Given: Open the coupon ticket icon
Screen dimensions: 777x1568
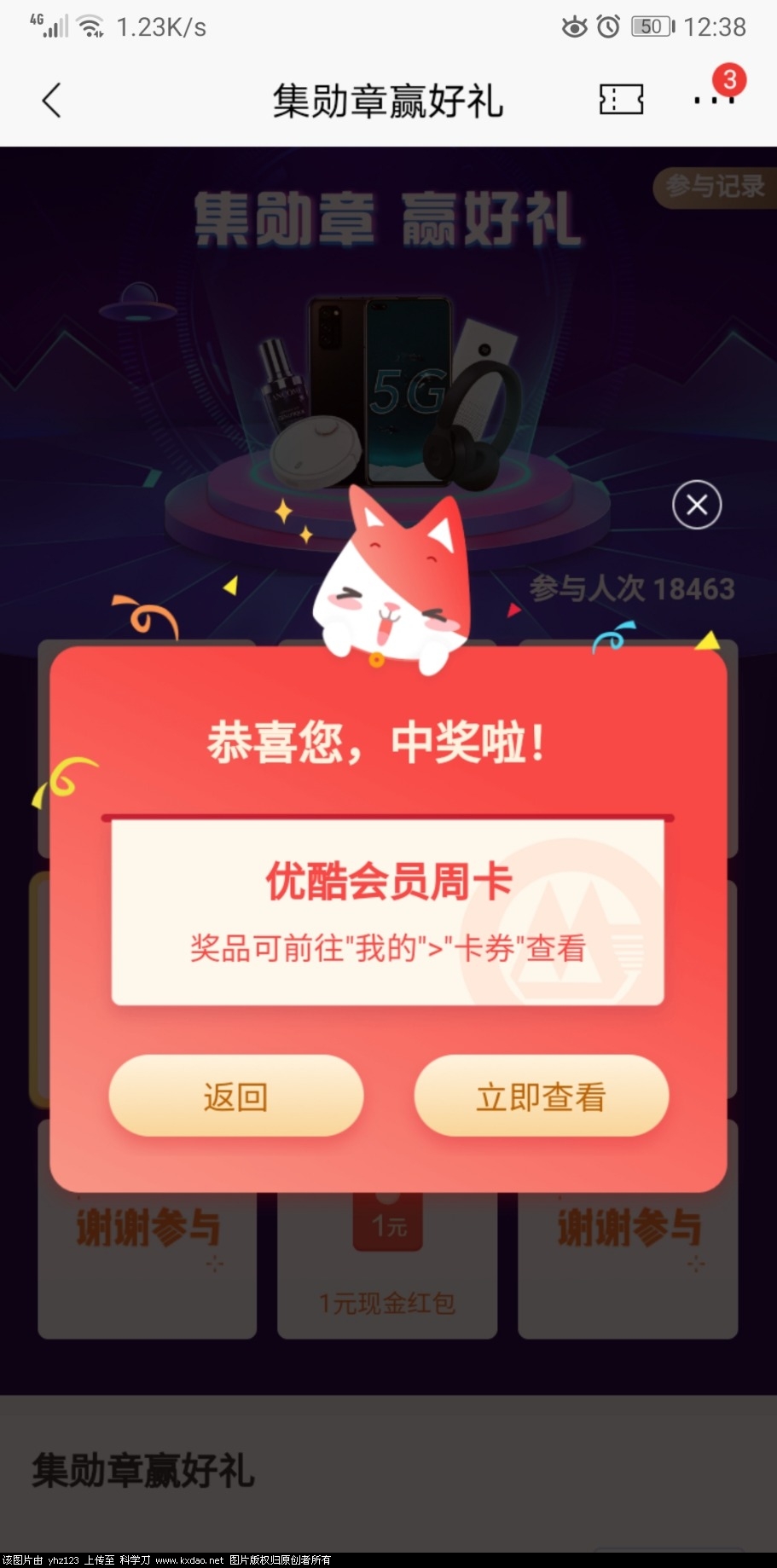Looking at the screenshot, I should [621, 100].
